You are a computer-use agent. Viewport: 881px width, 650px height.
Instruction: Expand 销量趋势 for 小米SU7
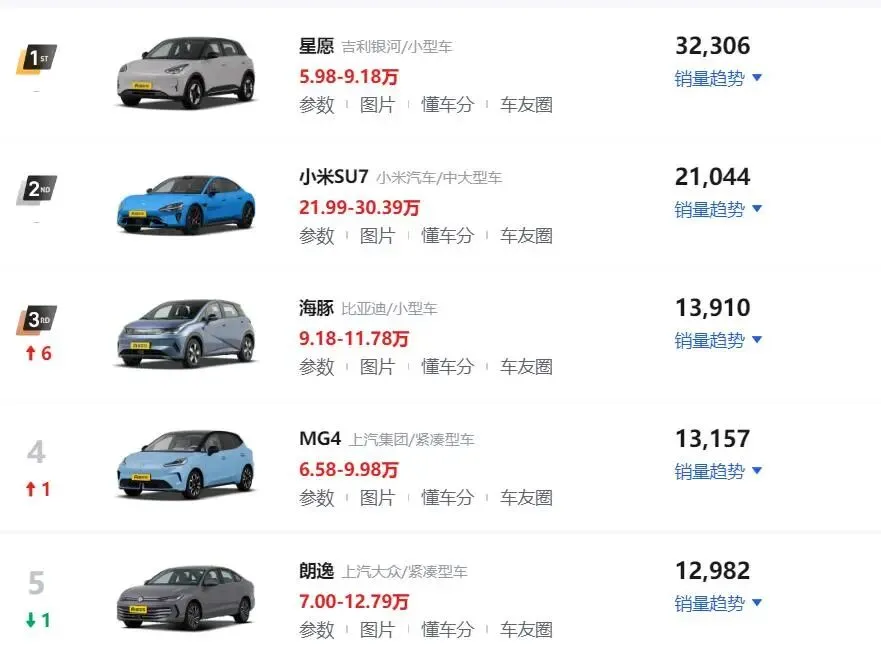click(717, 209)
